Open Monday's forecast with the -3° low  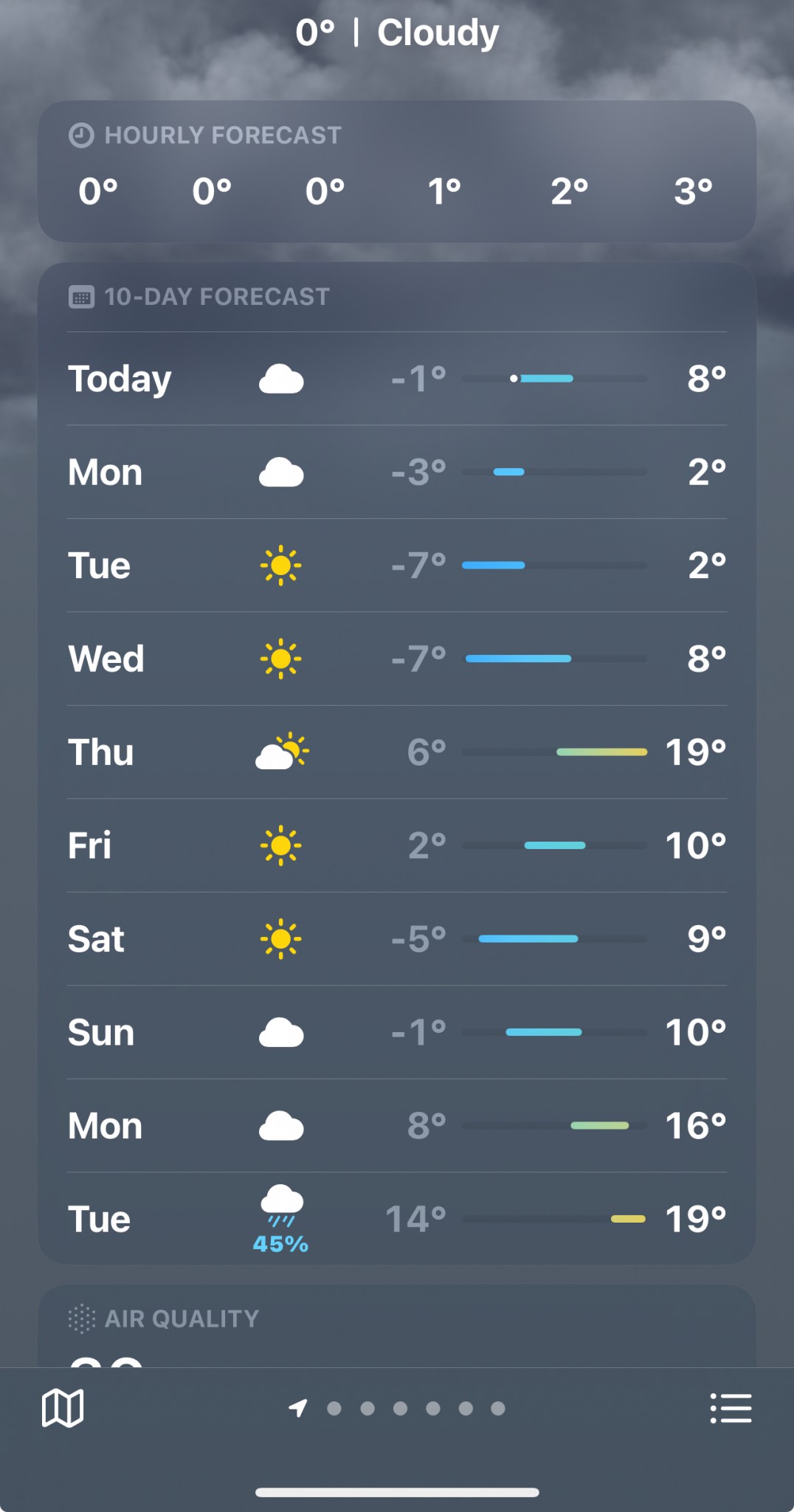point(397,472)
